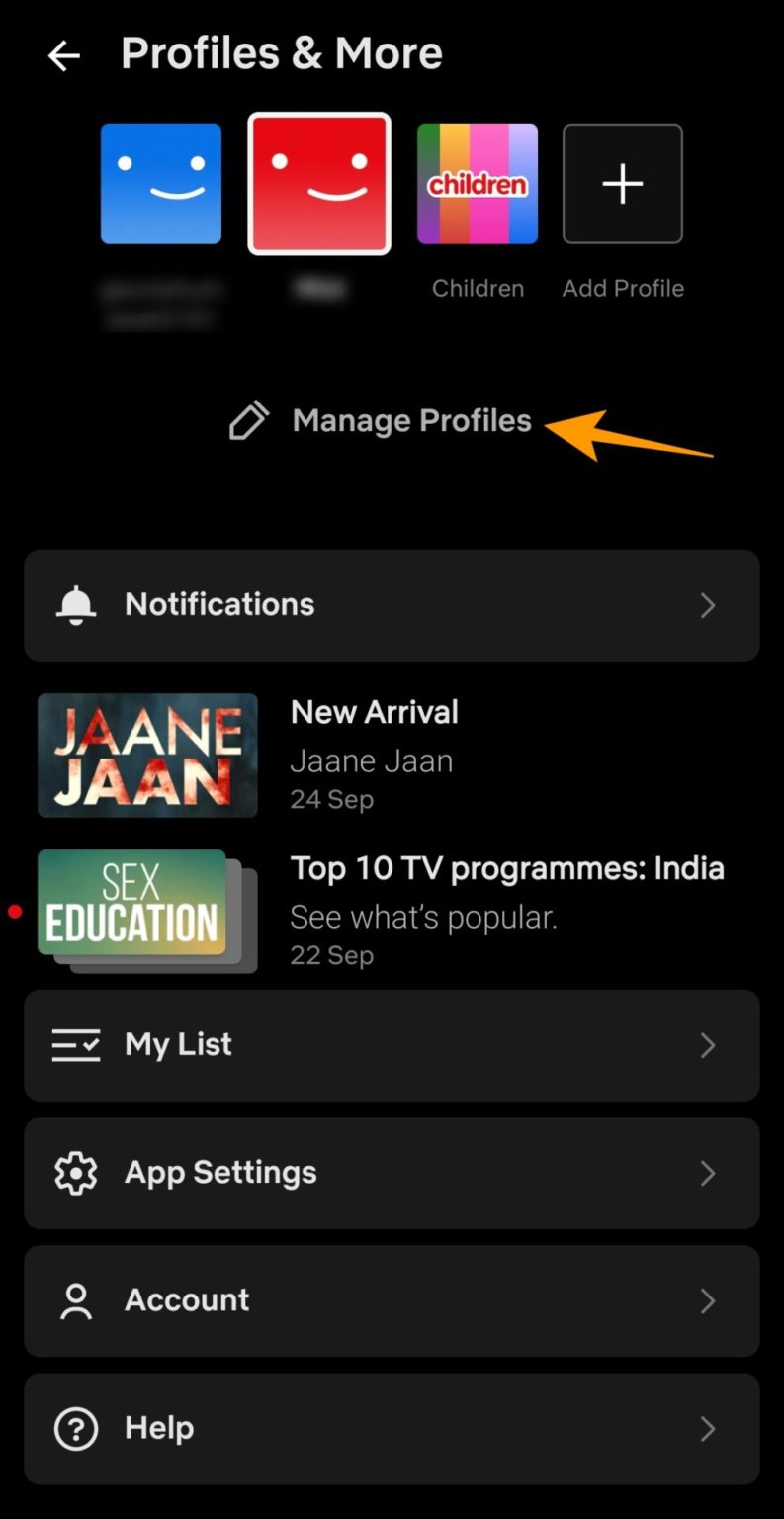Tap the back arrow at top left
Viewport: 784px width, 1519px height.
(62, 54)
